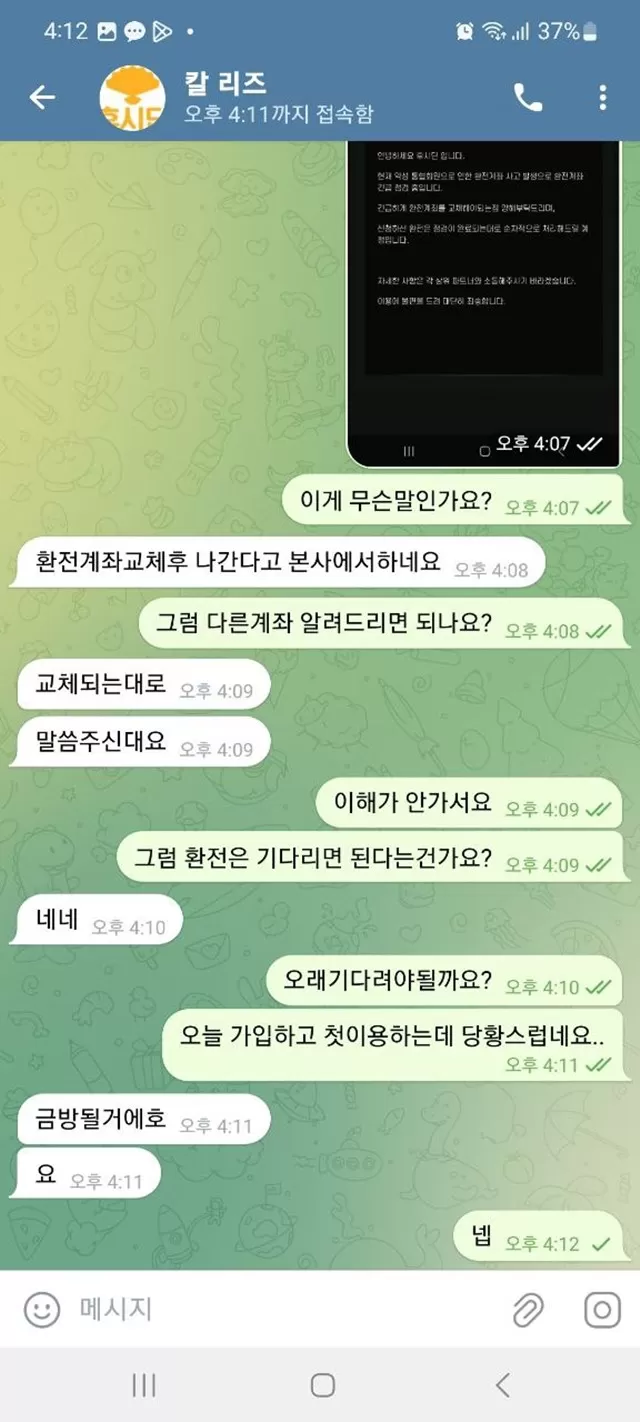This screenshot has width=640, height=1422.
Task: Open the camera icon in message bar
Action: 602,1309
